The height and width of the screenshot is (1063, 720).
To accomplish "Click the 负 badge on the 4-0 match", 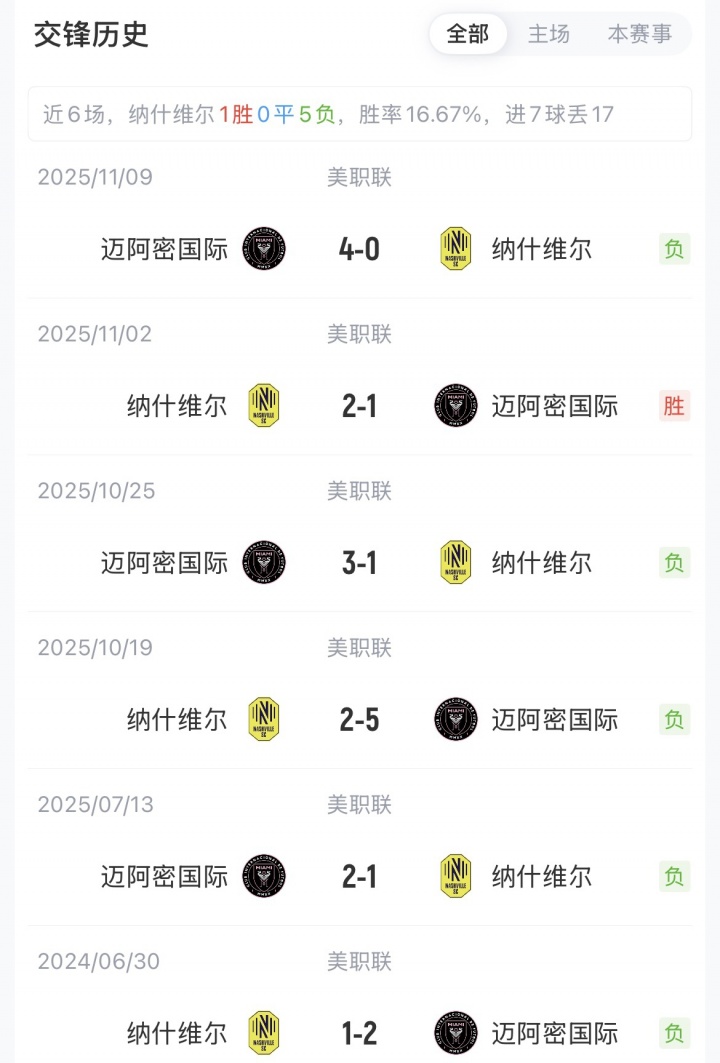I will tap(675, 249).
